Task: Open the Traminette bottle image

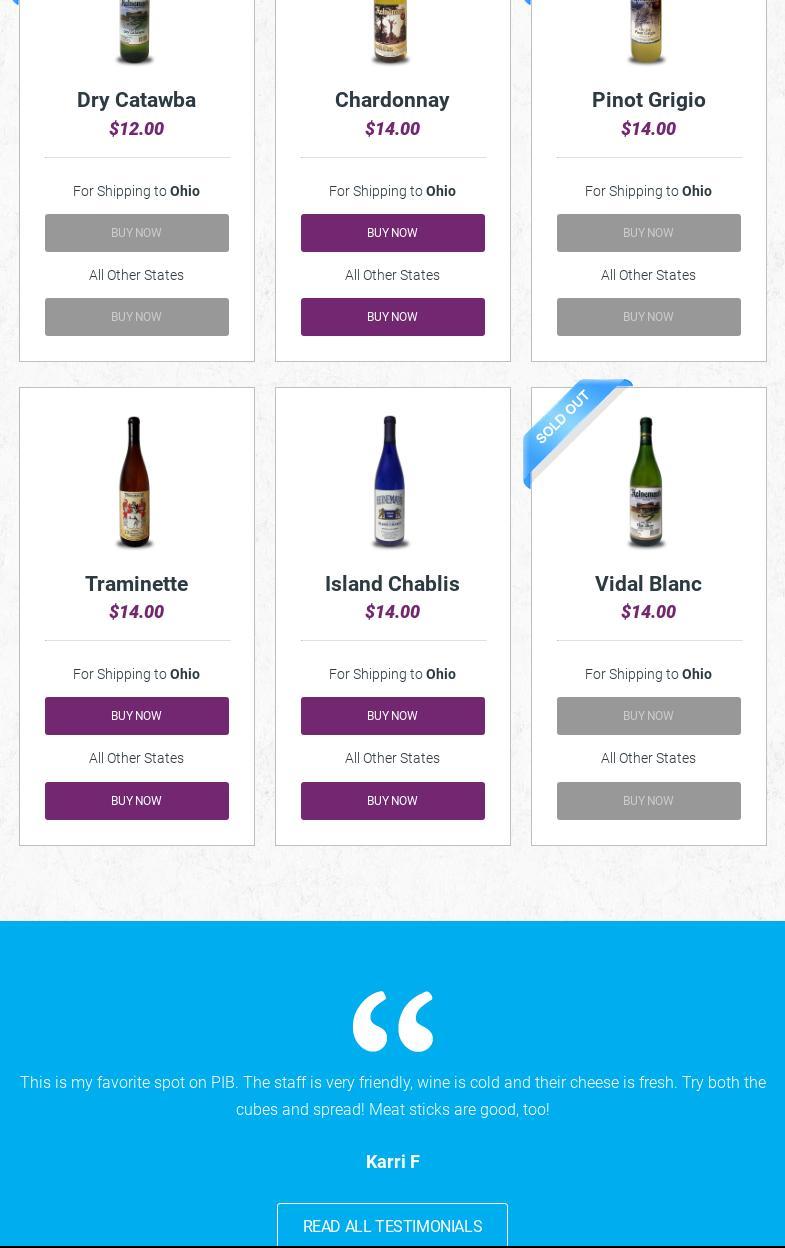Action: point(135,483)
